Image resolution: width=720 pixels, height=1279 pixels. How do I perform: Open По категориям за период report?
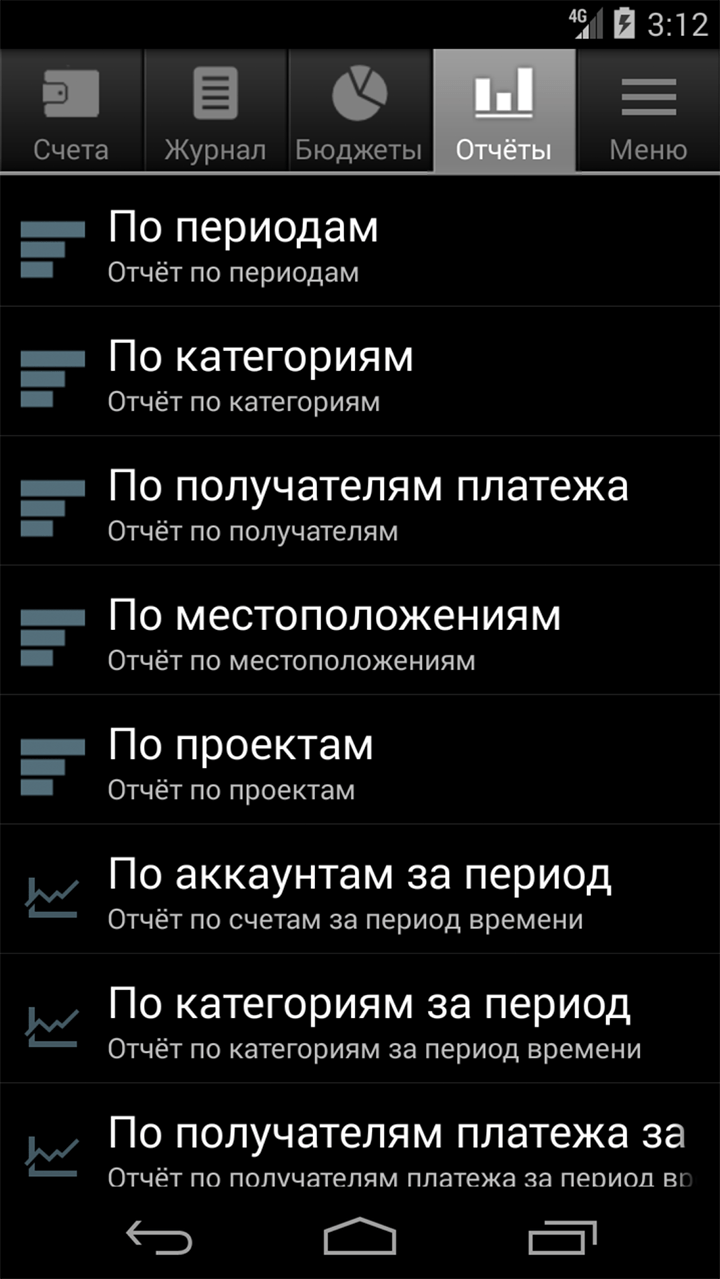click(x=360, y=1019)
